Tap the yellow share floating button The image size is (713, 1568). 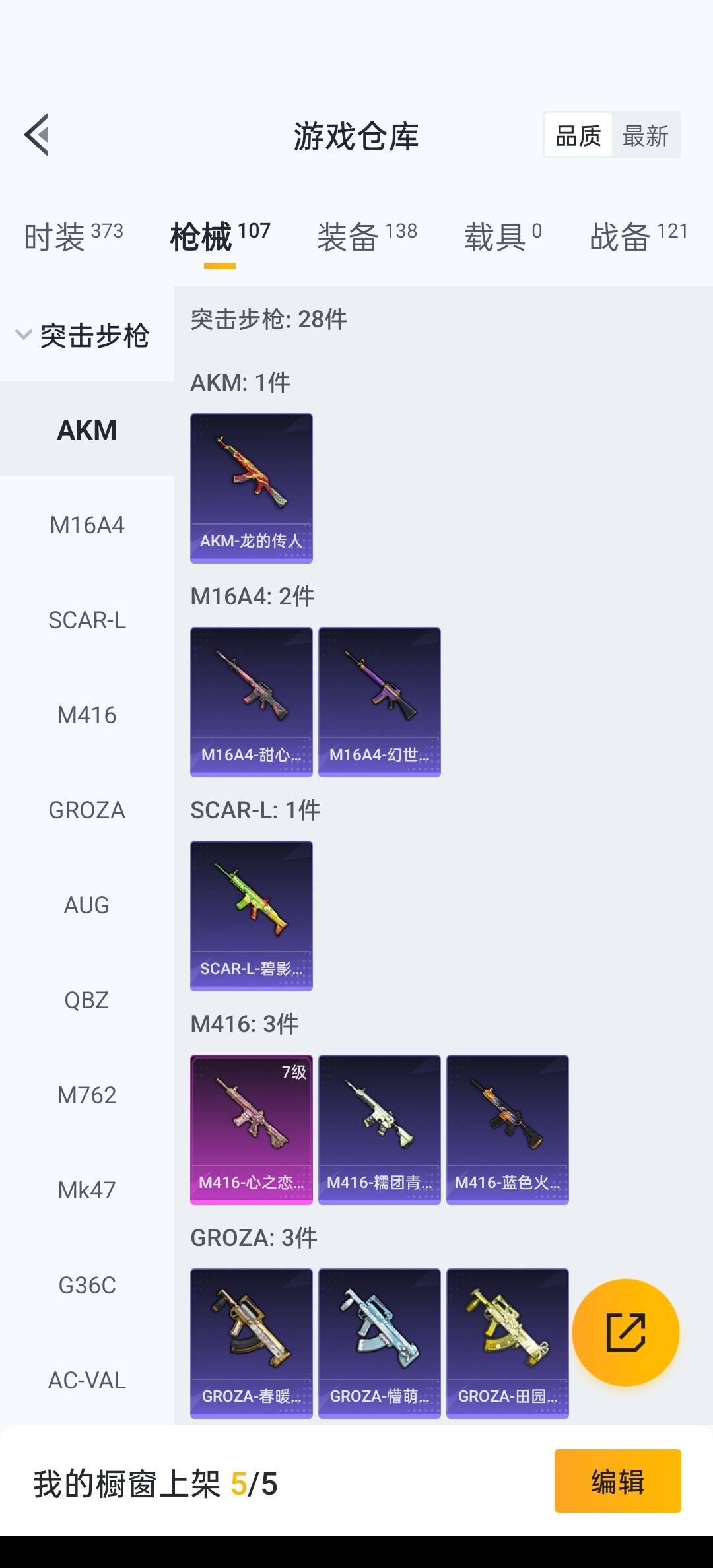[626, 1333]
